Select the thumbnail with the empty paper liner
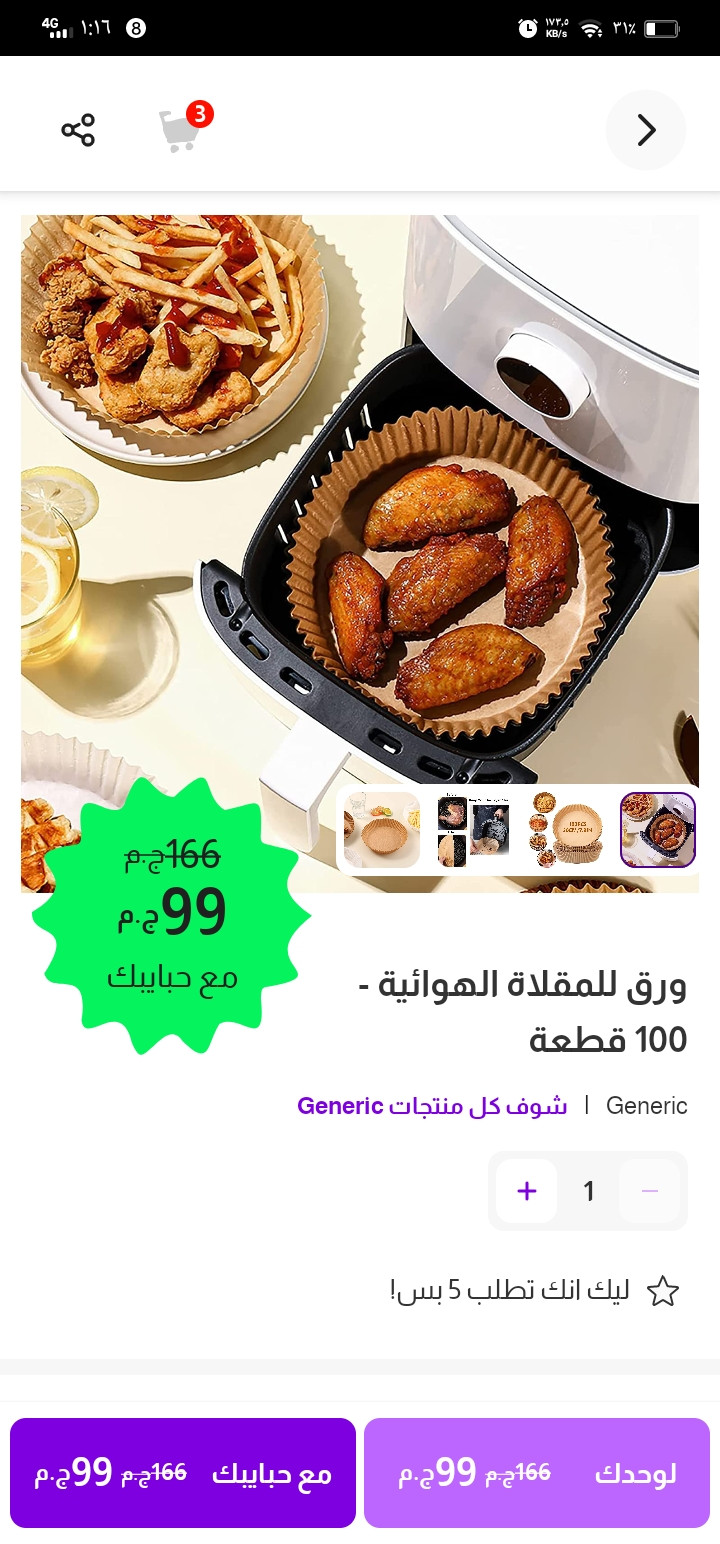The height and width of the screenshot is (1544, 720). (x=381, y=830)
